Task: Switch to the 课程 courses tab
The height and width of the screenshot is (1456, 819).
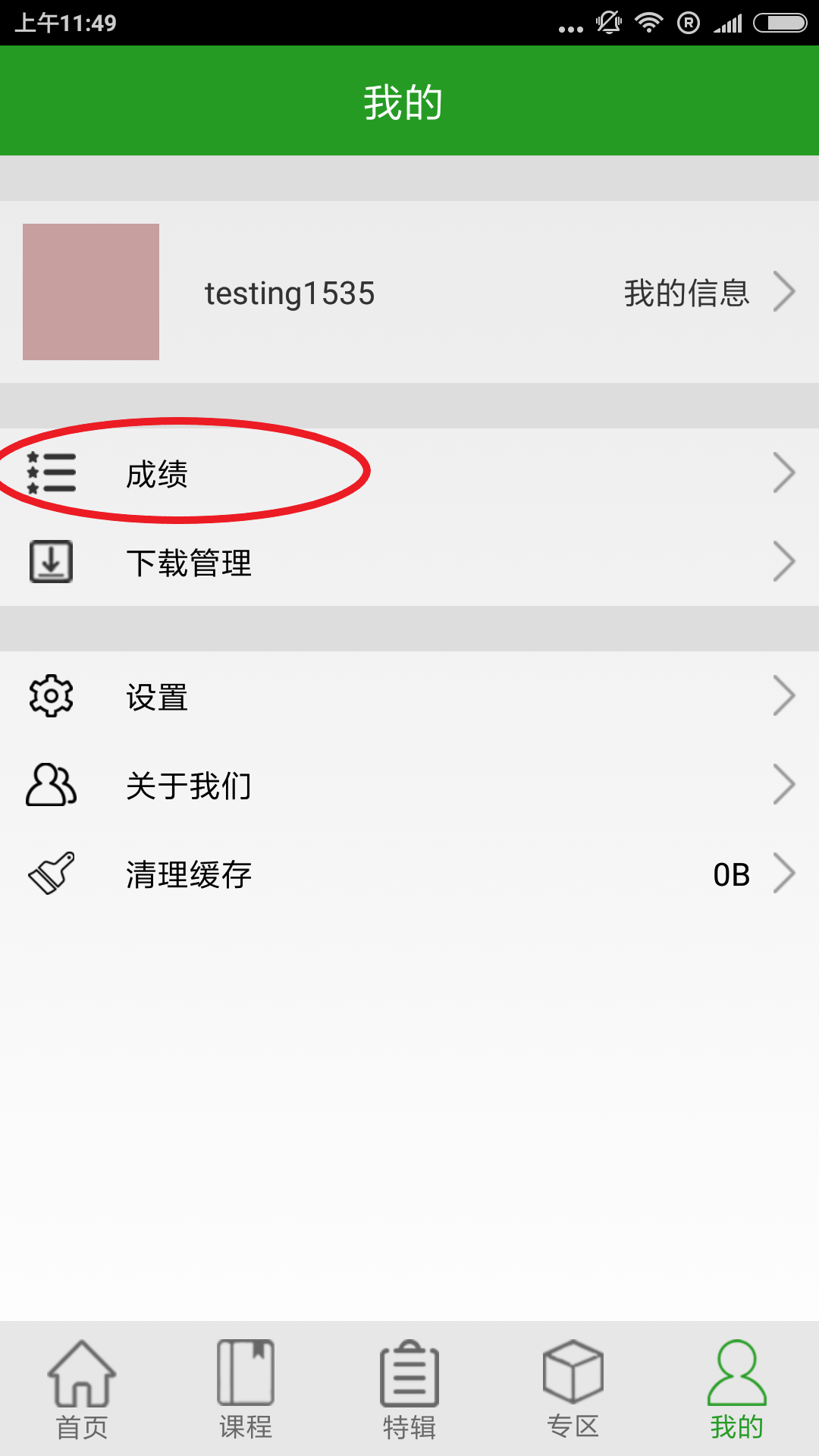Action: 246,1389
